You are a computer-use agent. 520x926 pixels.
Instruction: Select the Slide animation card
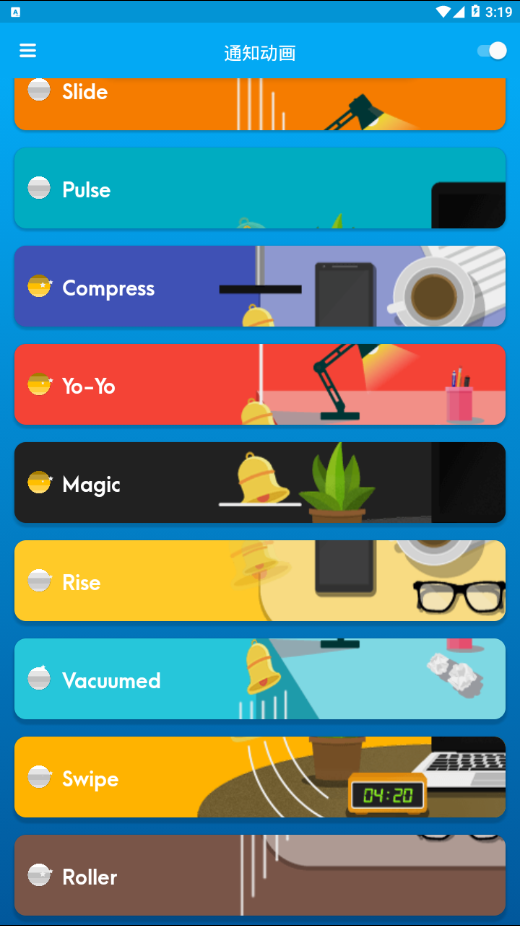pyautogui.click(x=260, y=104)
